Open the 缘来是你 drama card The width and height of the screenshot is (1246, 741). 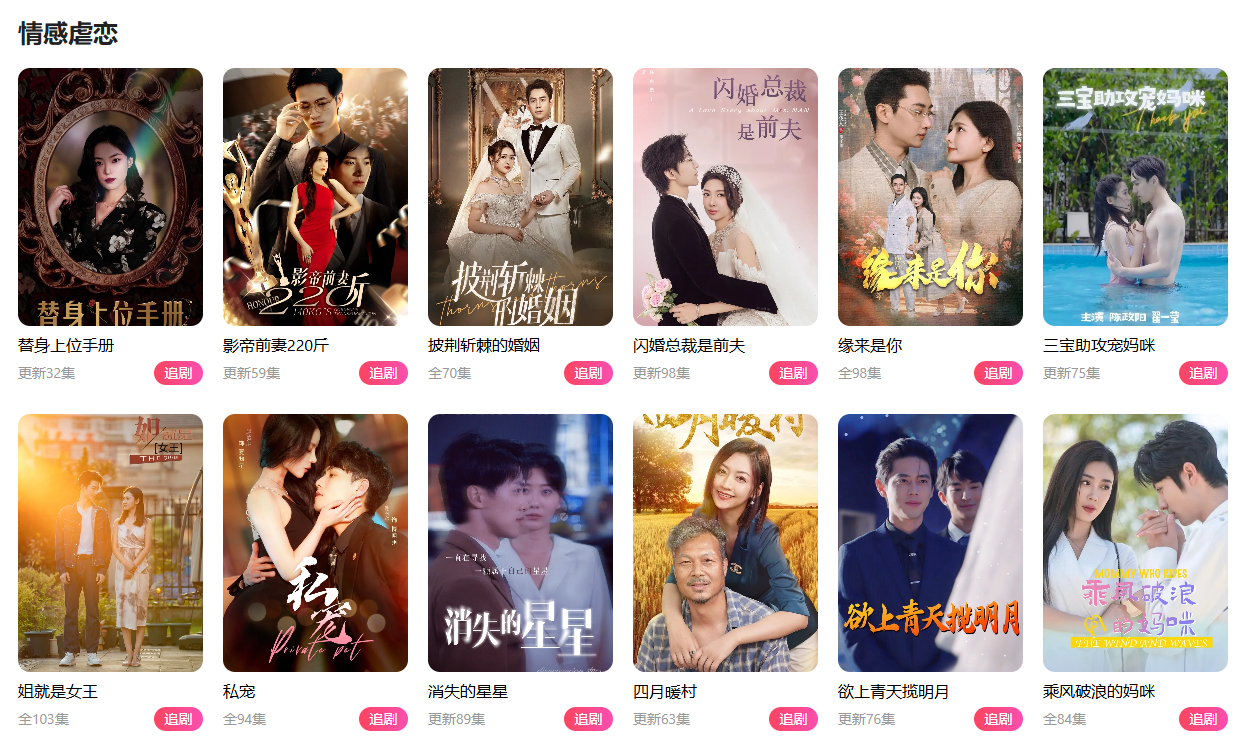[930, 197]
